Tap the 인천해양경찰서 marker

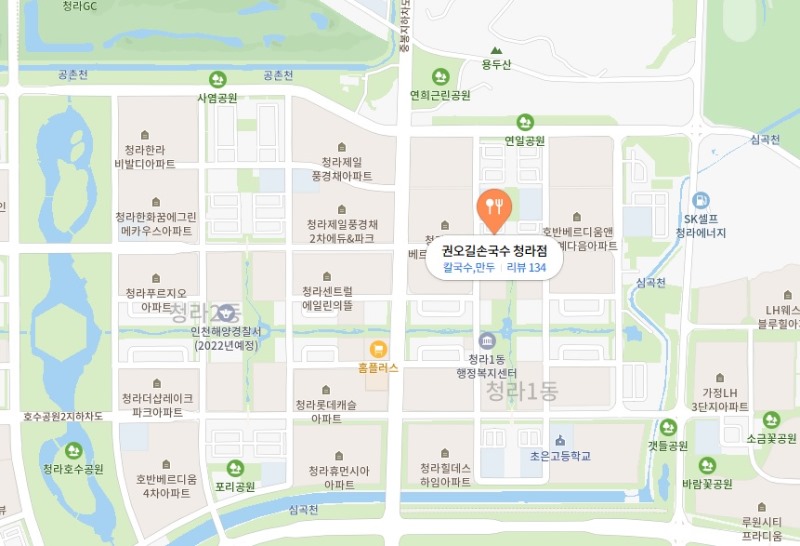[226, 314]
